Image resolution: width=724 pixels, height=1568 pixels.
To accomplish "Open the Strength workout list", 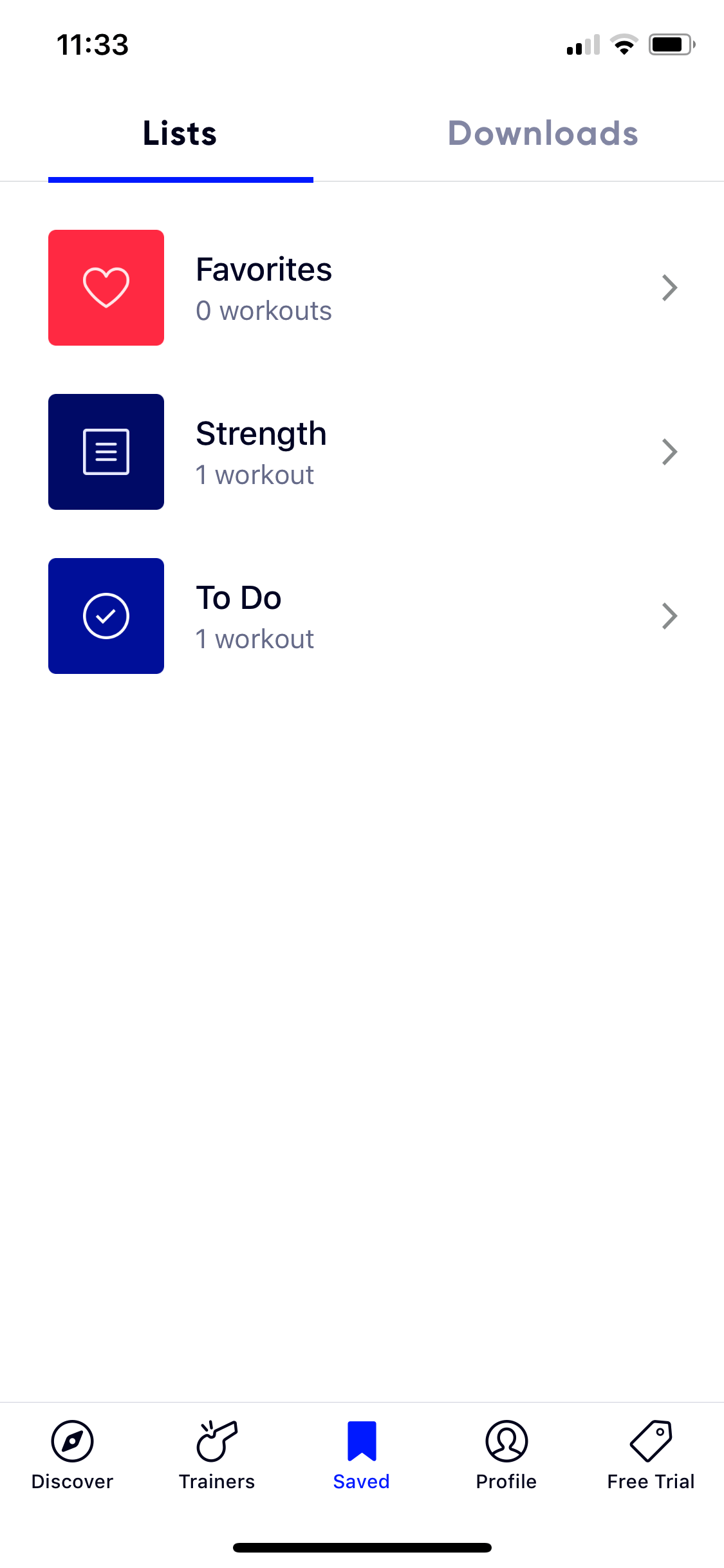I will pyautogui.click(x=362, y=452).
